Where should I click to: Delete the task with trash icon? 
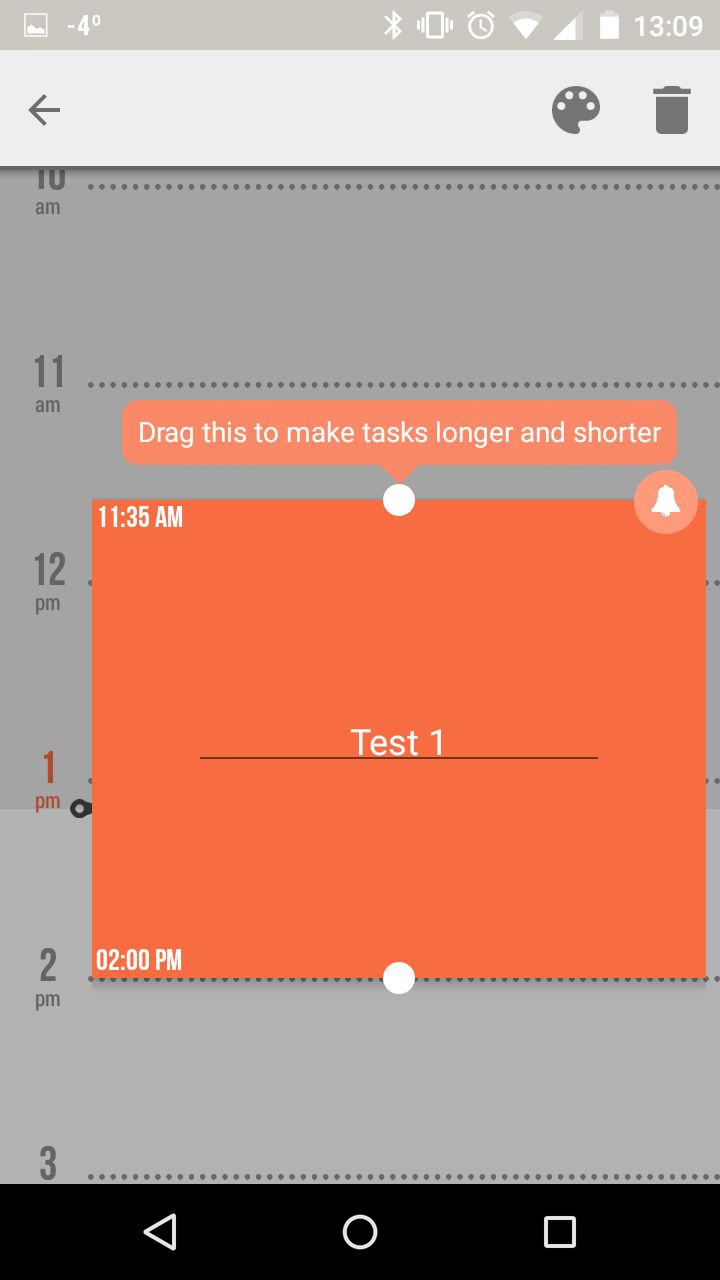(672, 110)
